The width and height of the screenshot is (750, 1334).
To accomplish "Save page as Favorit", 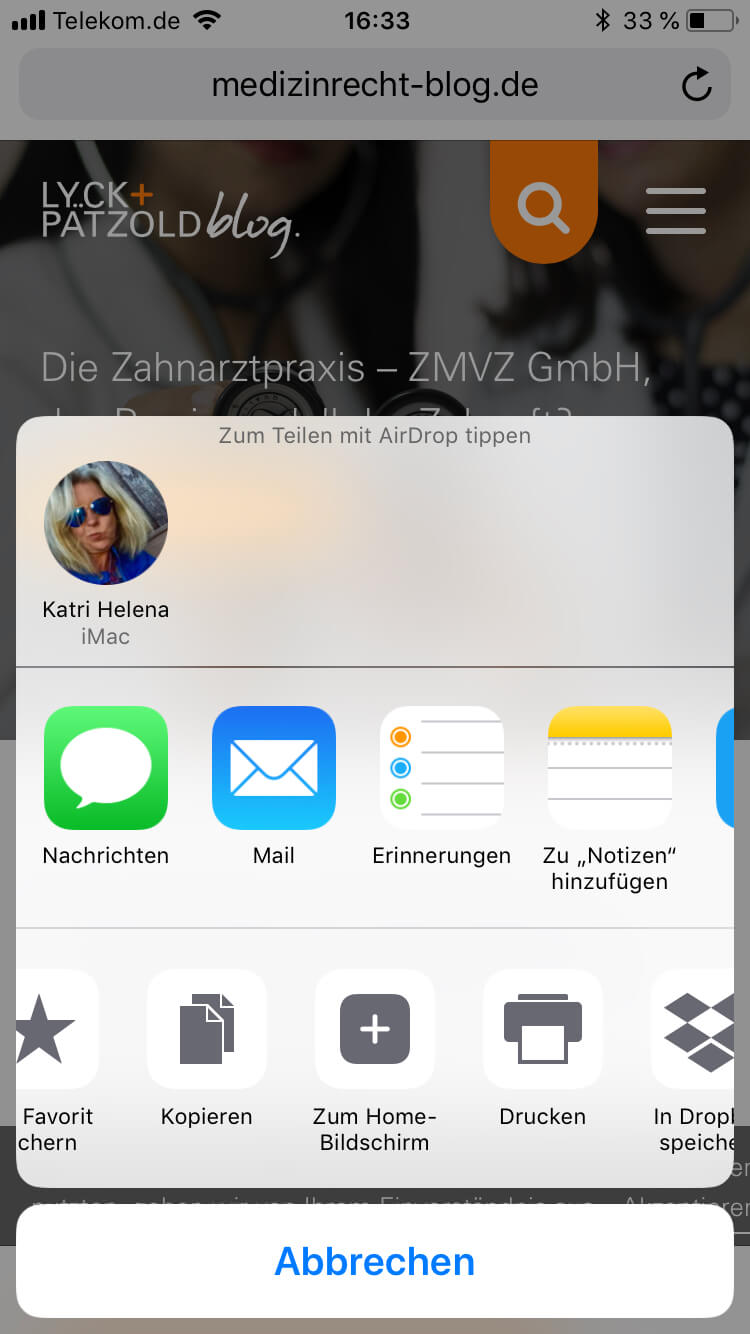I will coord(50,1029).
